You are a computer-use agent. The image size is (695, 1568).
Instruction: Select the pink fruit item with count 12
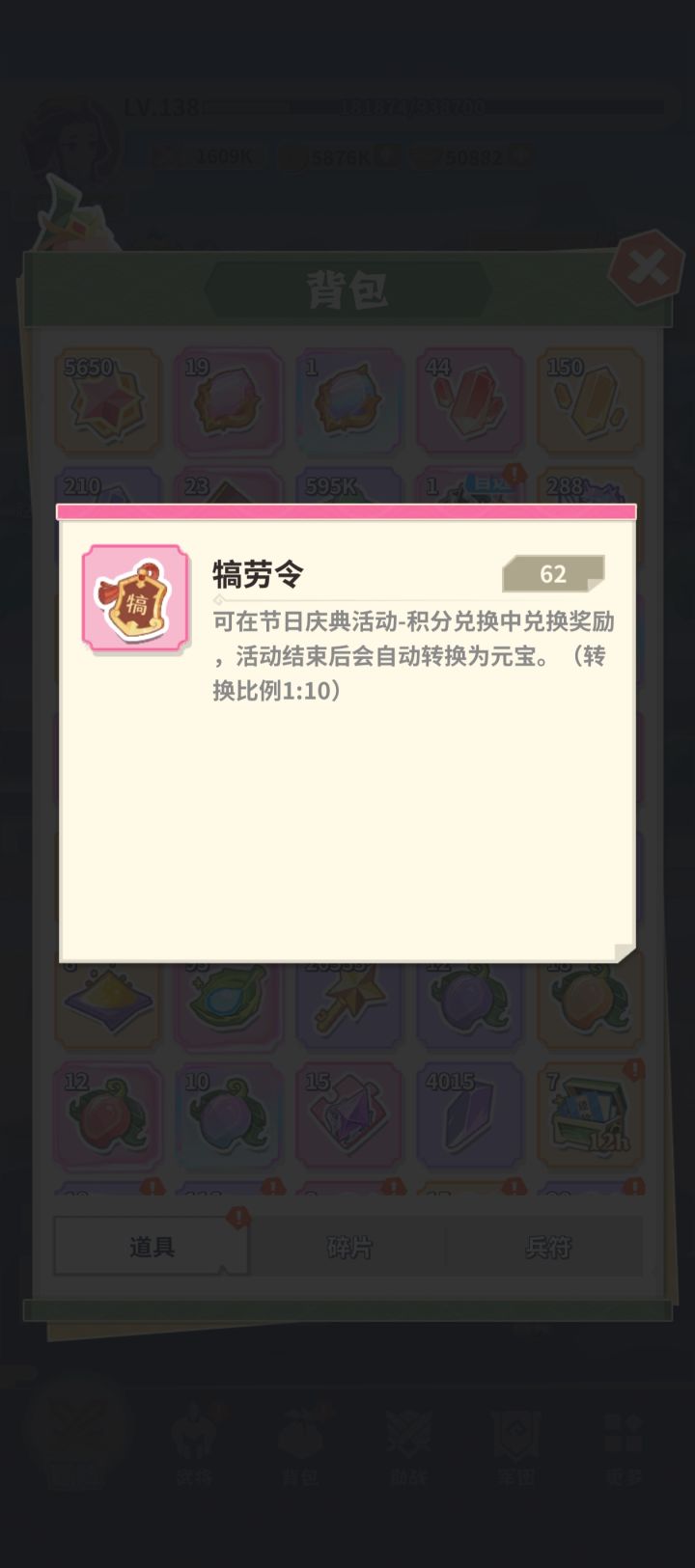106,1114
